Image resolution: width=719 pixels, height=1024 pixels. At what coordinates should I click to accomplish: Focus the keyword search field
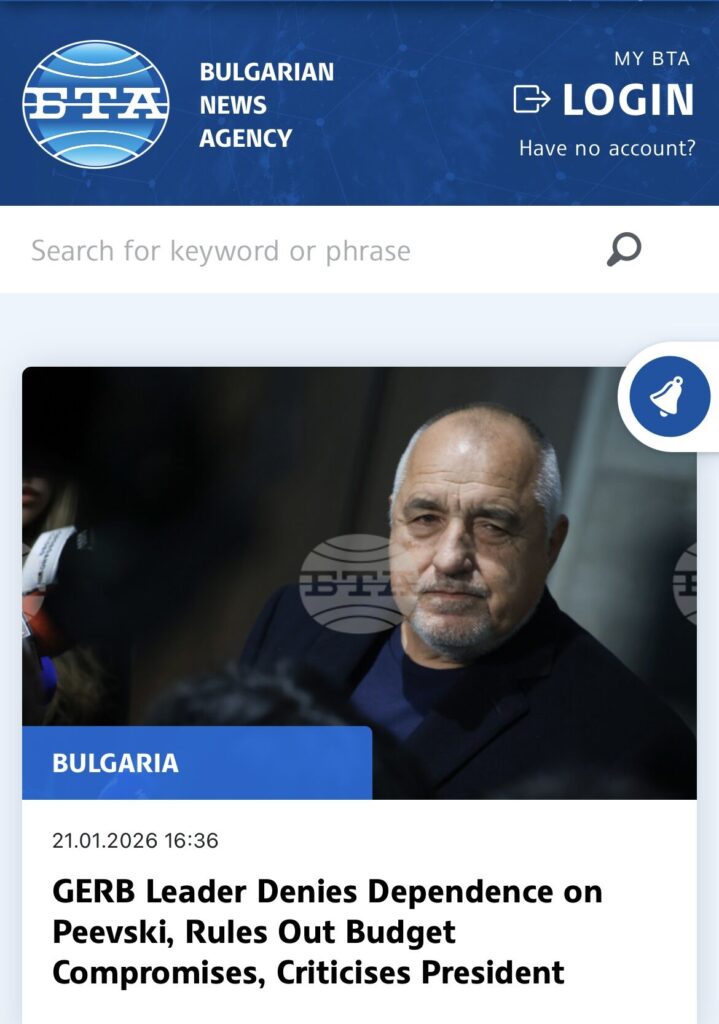coord(300,250)
